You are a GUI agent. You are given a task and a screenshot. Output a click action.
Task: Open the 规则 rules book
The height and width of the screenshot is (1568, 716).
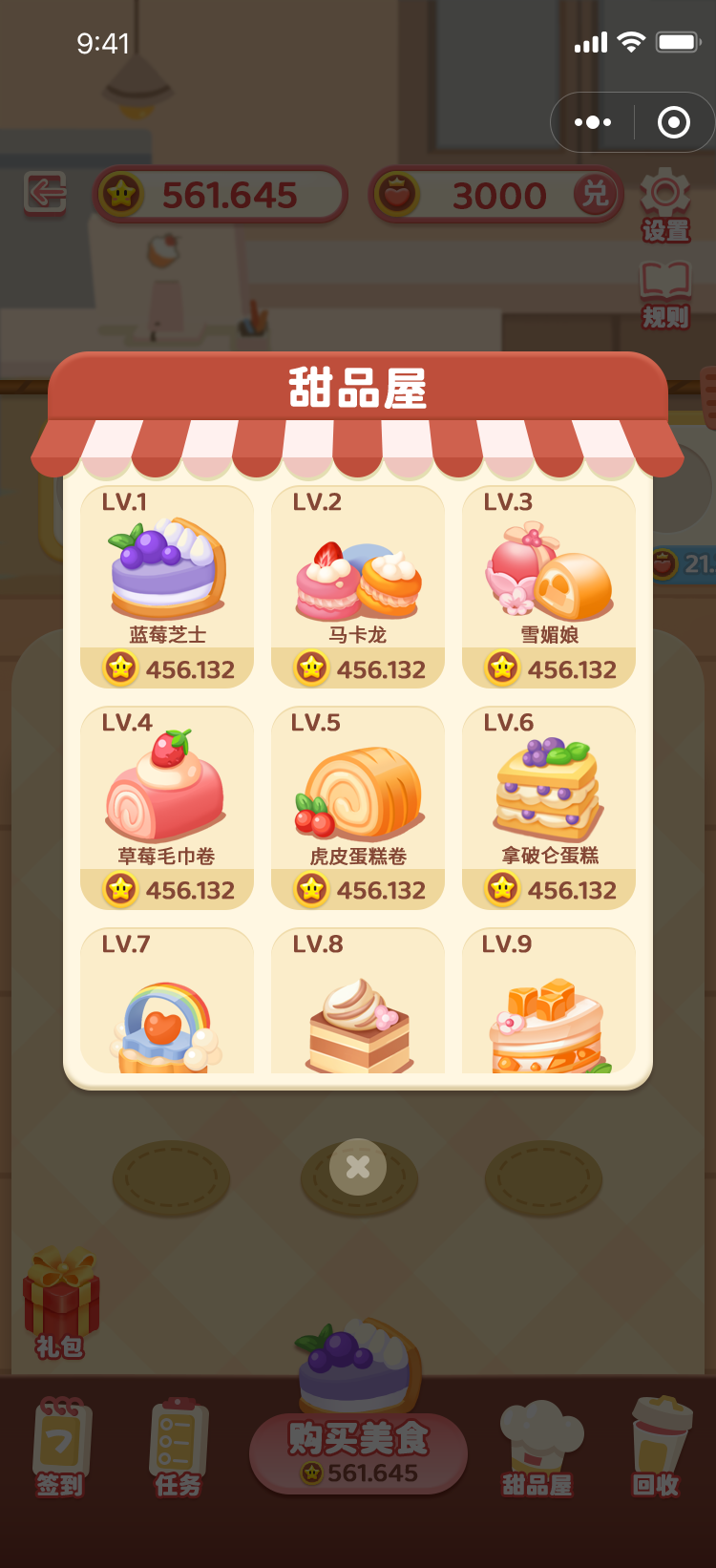click(x=665, y=294)
